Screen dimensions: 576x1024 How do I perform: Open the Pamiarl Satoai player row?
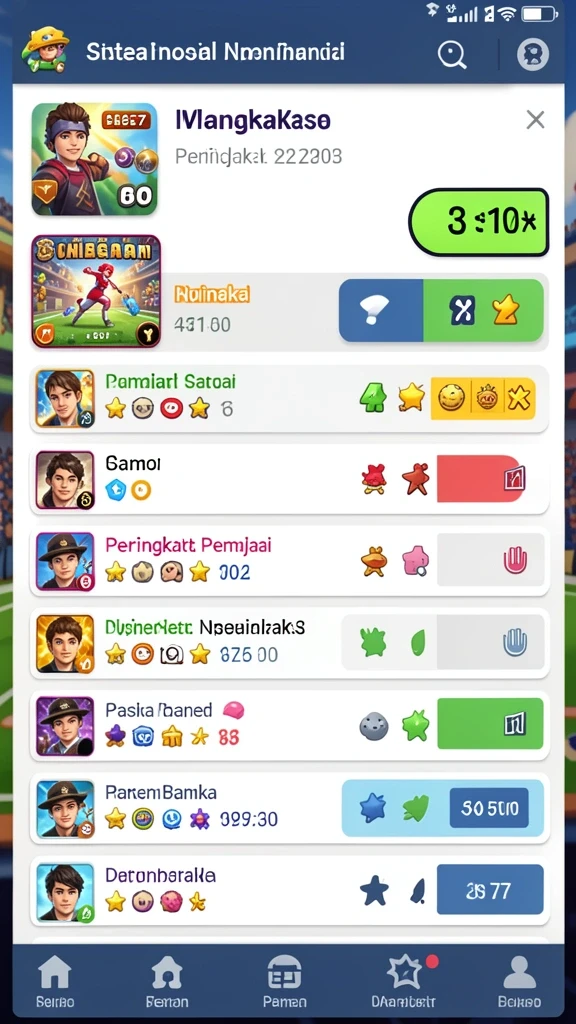click(289, 398)
